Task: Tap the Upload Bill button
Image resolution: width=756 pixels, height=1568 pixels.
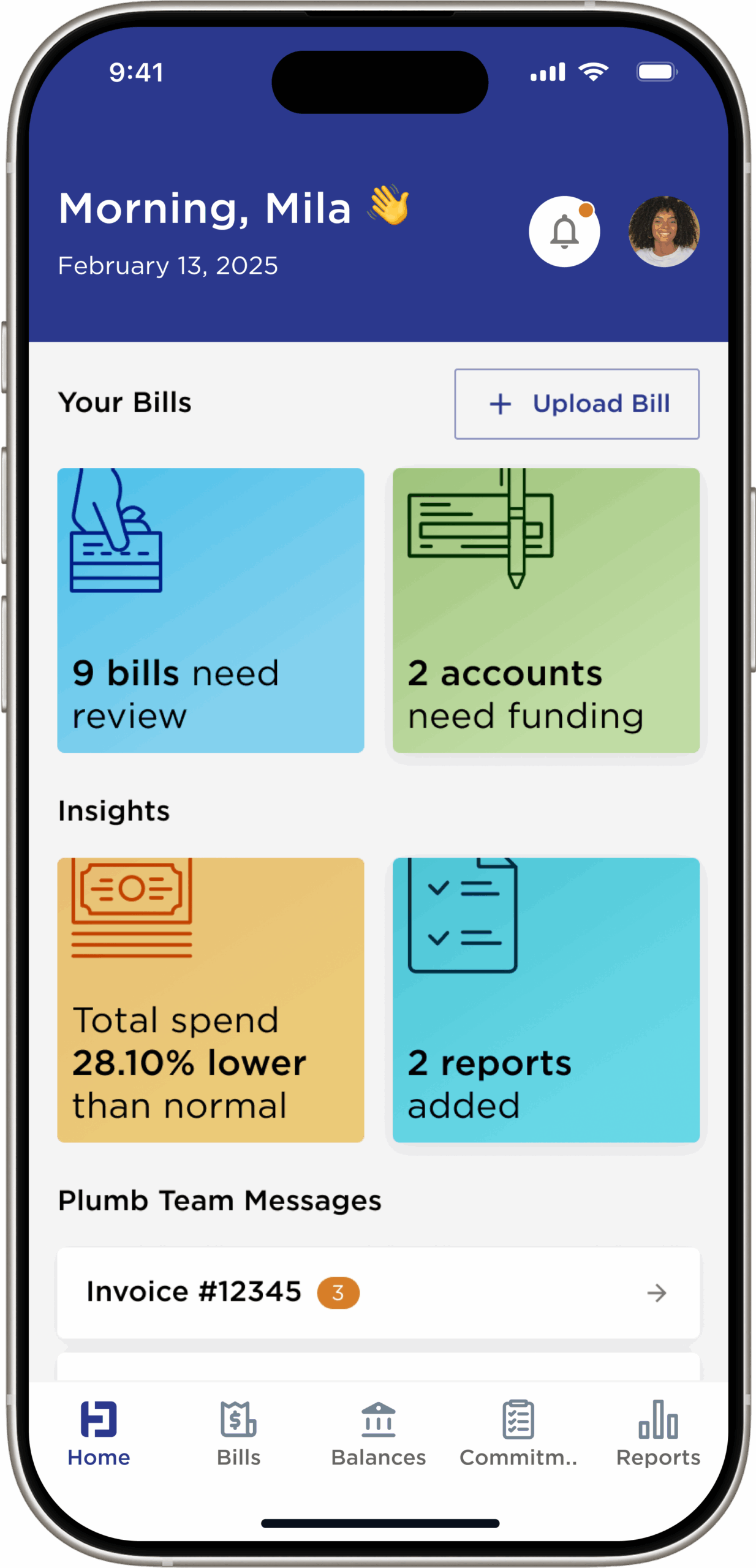Action: (576, 404)
